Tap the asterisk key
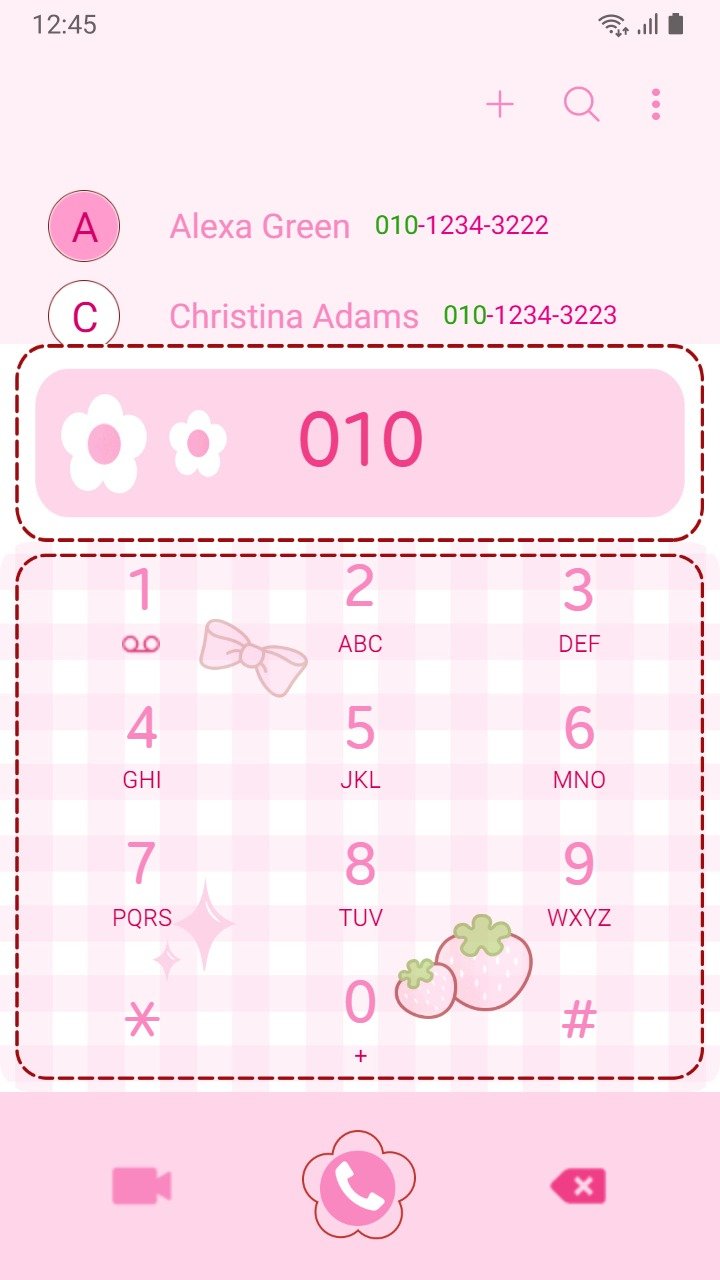This screenshot has height=1280, width=720. pyautogui.click(x=142, y=1020)
